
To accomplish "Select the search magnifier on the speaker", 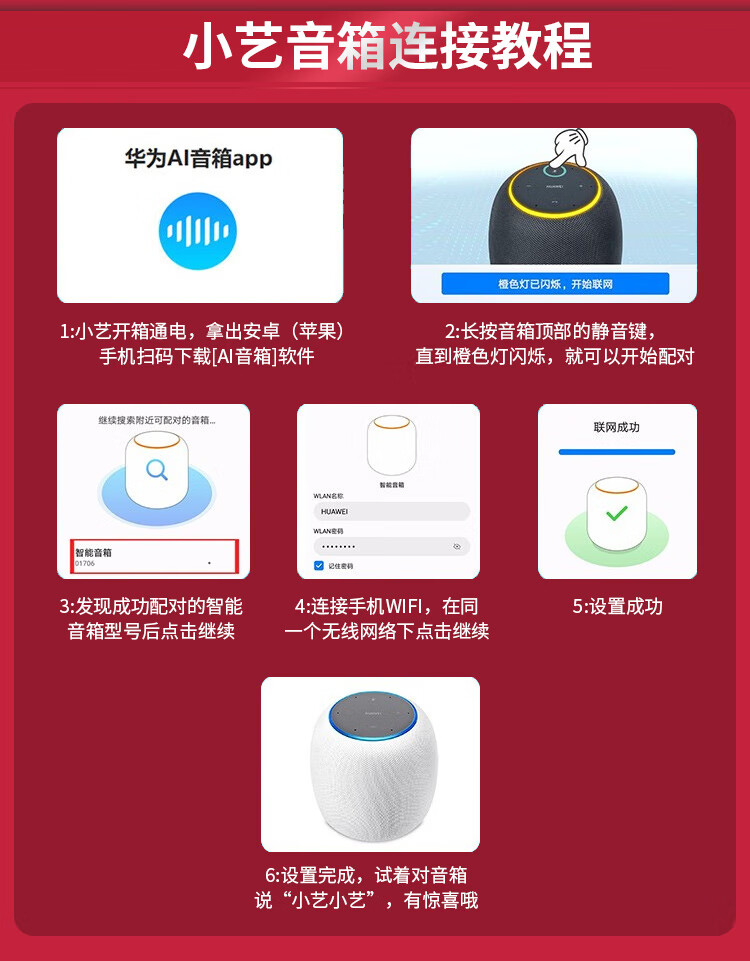I will click(156, 469).
